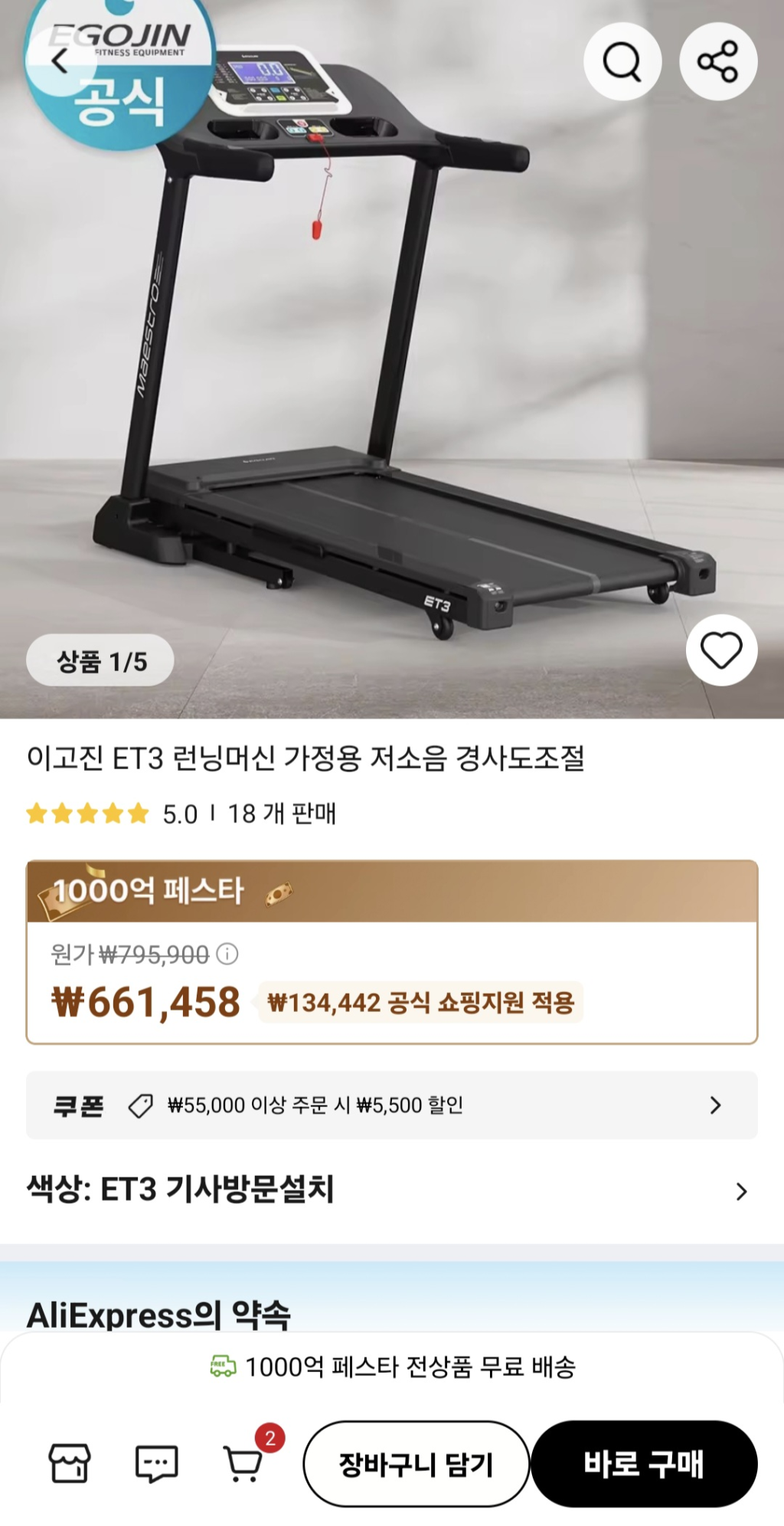Open the search icon

pos(622,61)
